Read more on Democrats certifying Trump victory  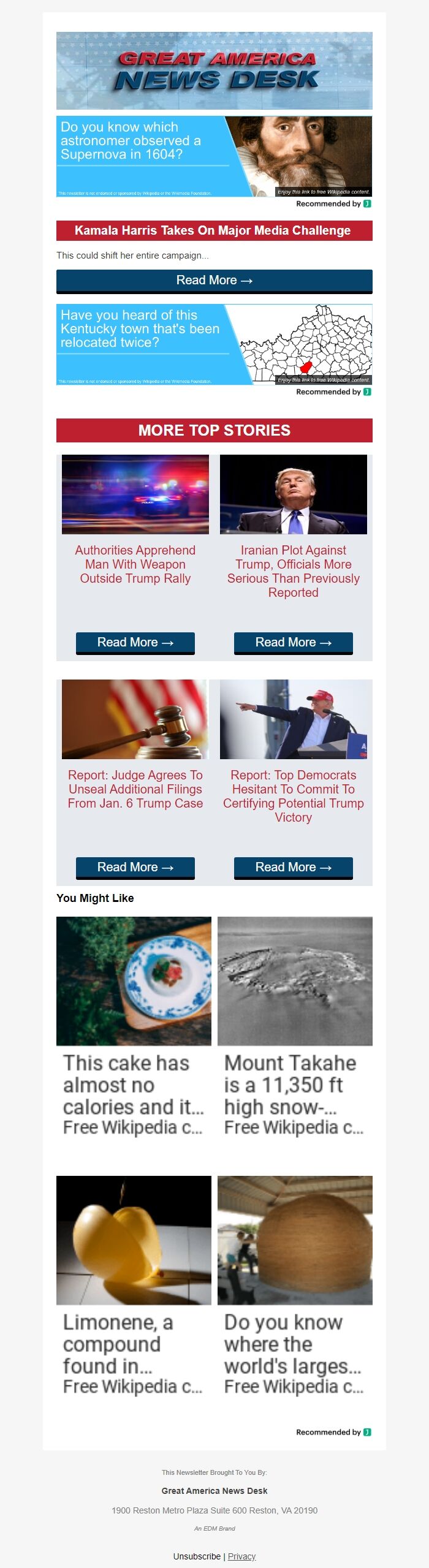293,868
